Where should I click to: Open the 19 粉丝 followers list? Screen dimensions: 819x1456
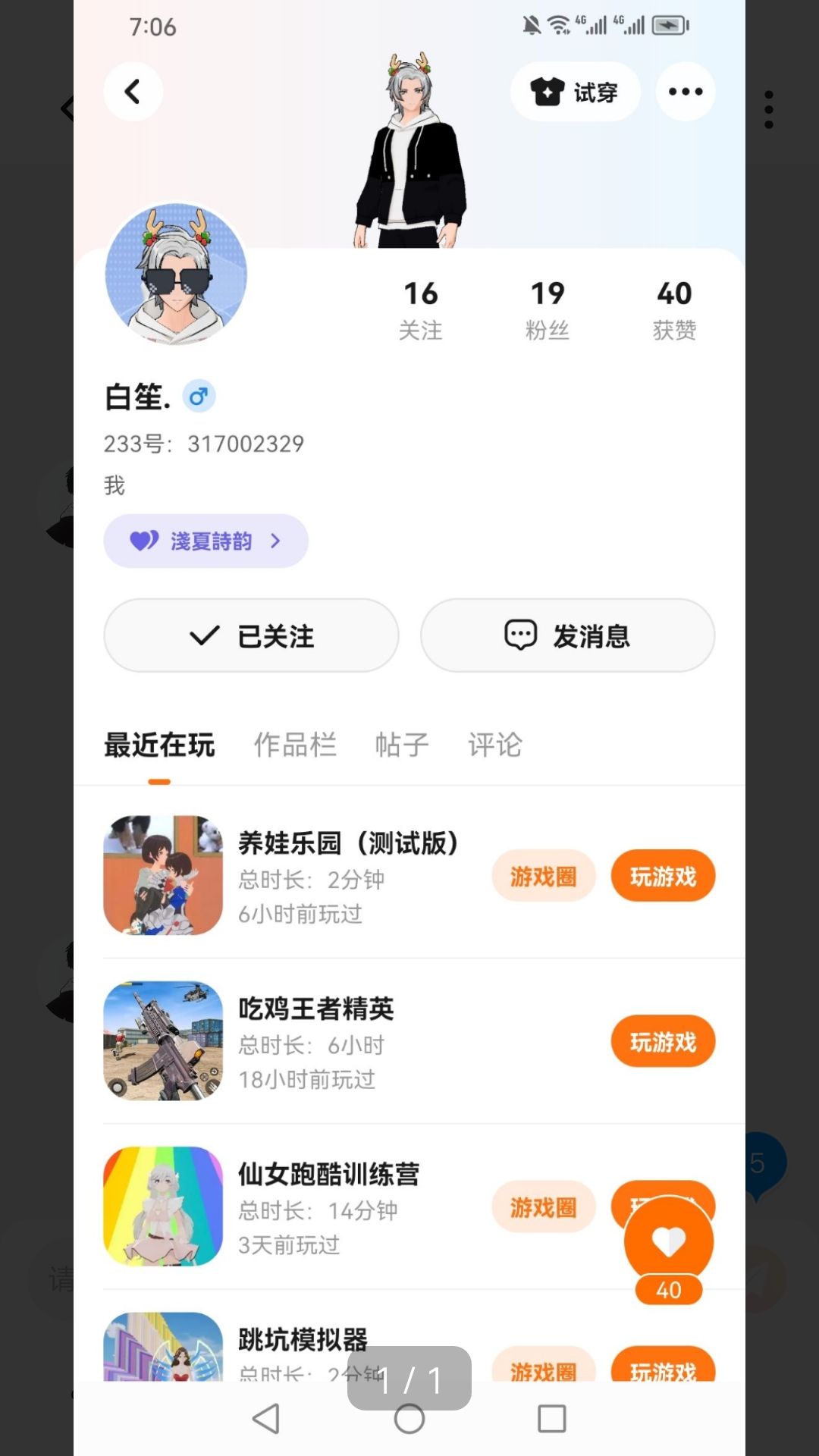pyautogui.click(x=547, y=309)
